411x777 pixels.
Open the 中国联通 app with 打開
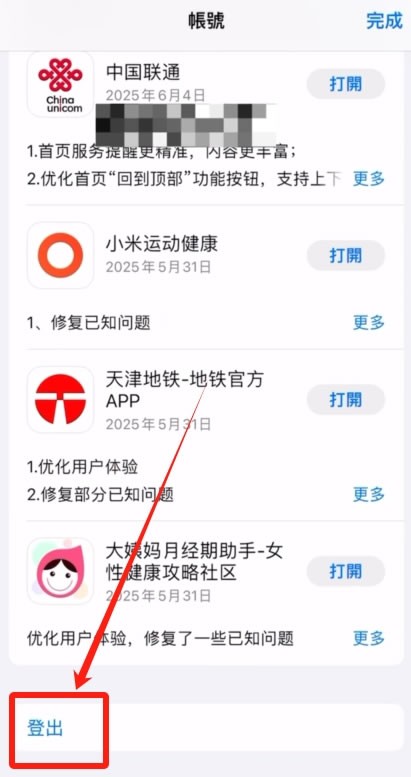[x=346, y=84]
